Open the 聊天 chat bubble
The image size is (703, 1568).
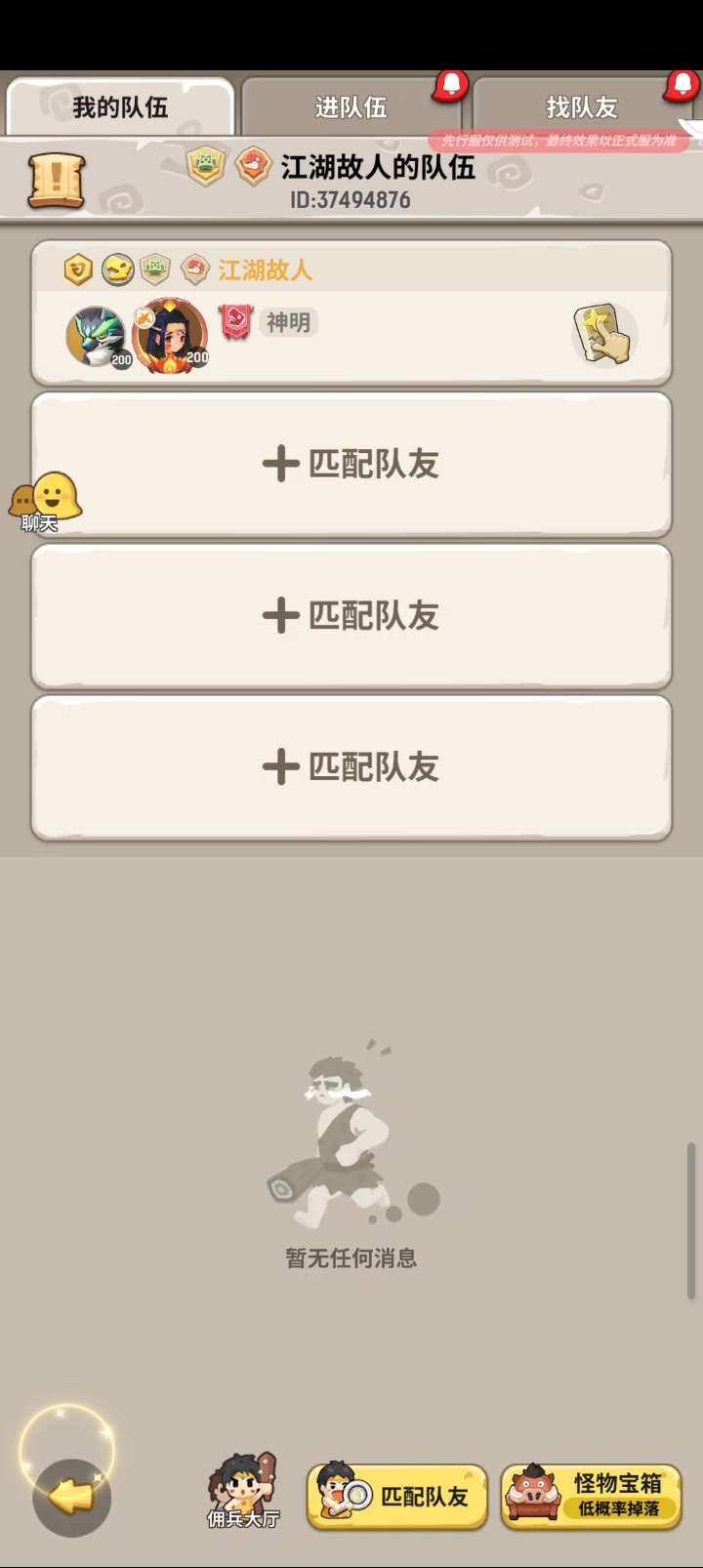[44, 503]
